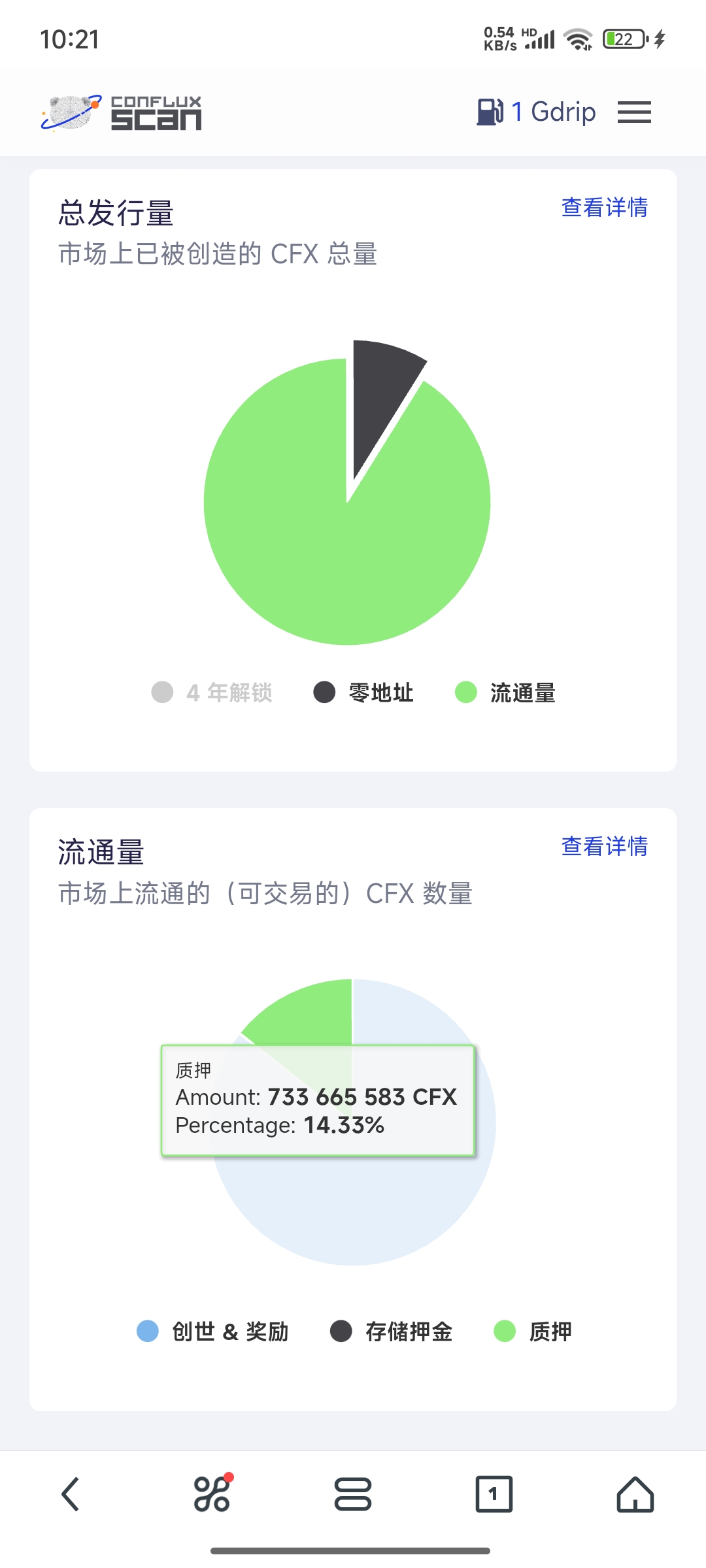
Task: Go to the browser home page
Action: pyautogui.click(x=635, y=1494)
